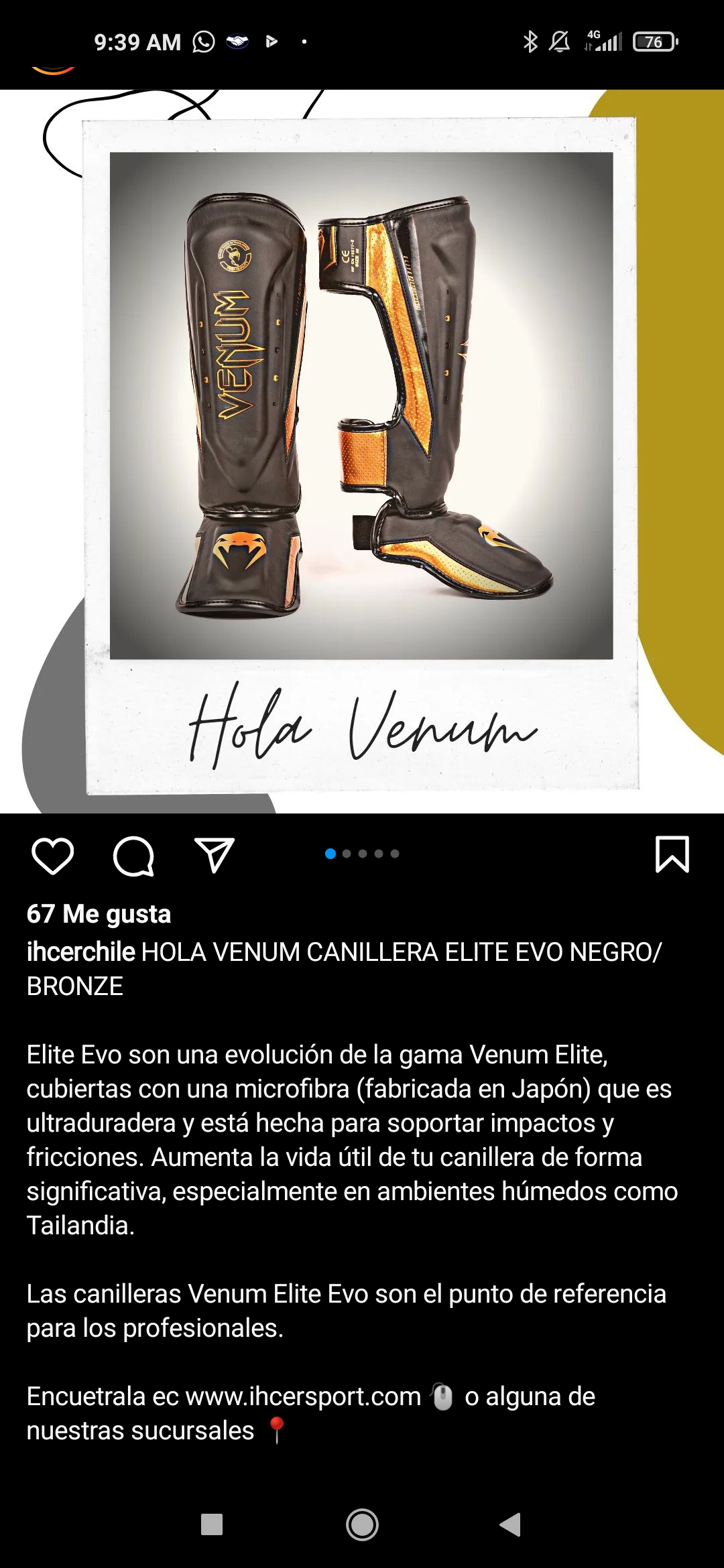Like the ihcerchile Venum post
724x1568 pixels.
click(52, 856)
